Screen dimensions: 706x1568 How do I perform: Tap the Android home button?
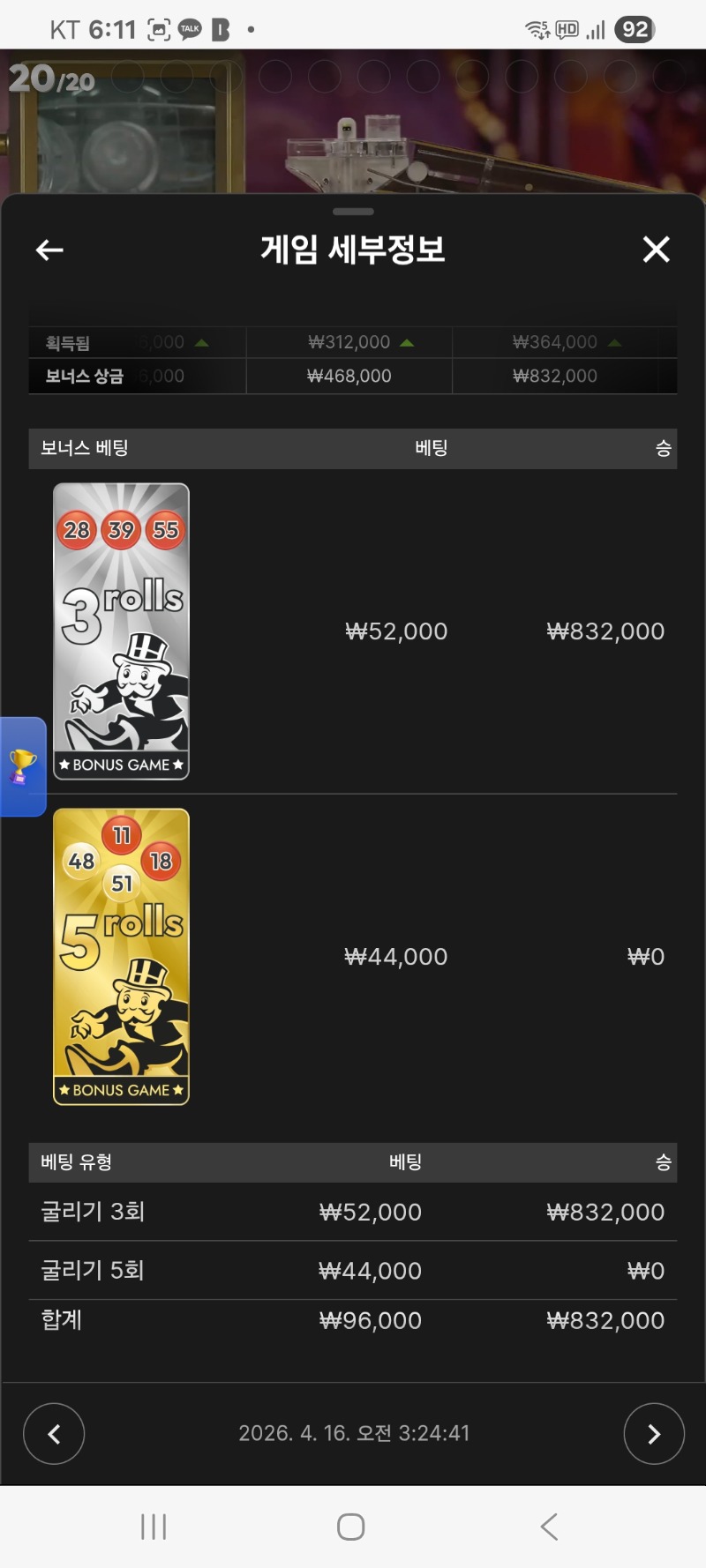coord(351,1527)
